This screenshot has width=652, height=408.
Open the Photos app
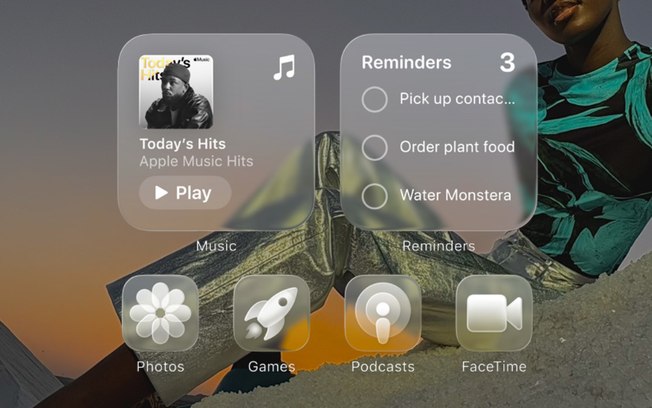(x=160, y=313)
